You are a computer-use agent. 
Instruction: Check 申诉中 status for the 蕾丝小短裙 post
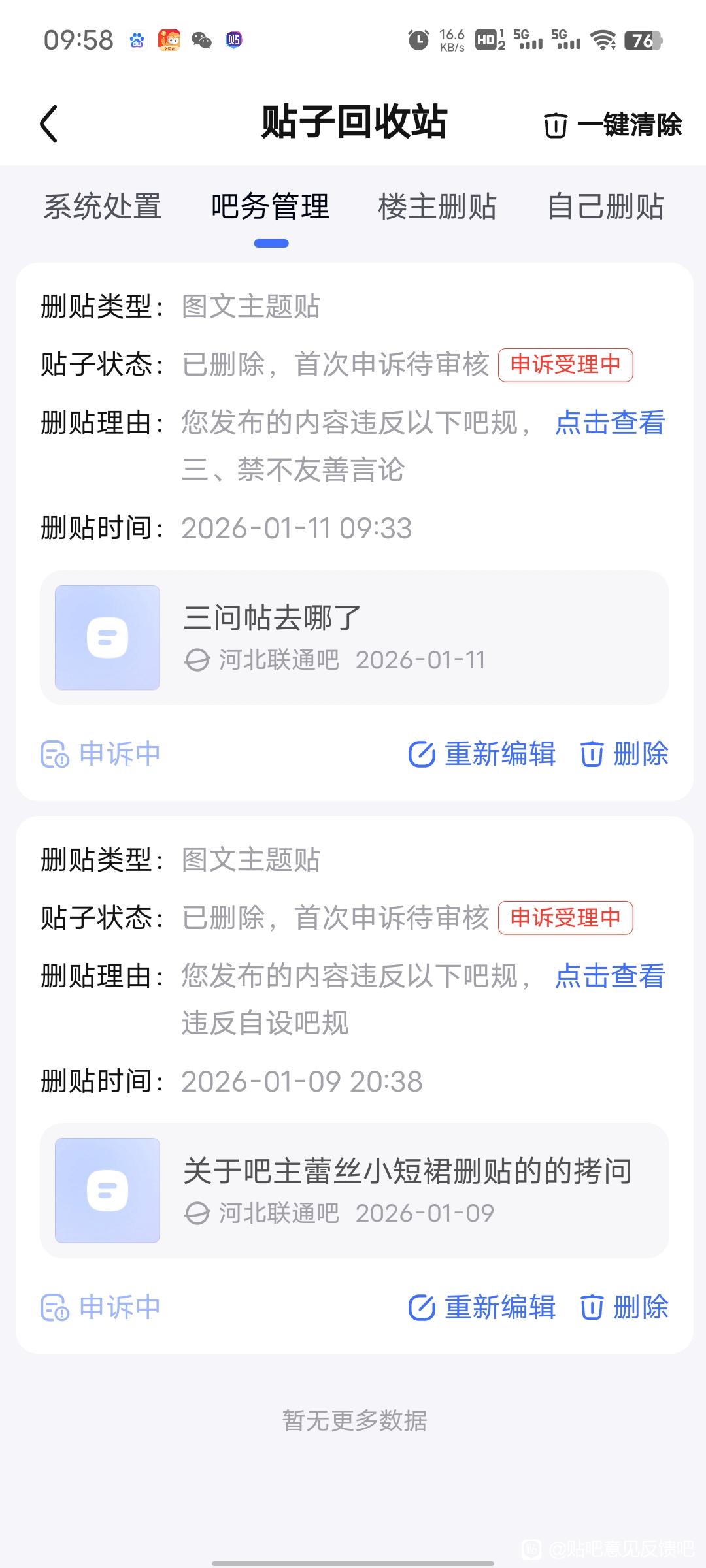(101, 1307)
